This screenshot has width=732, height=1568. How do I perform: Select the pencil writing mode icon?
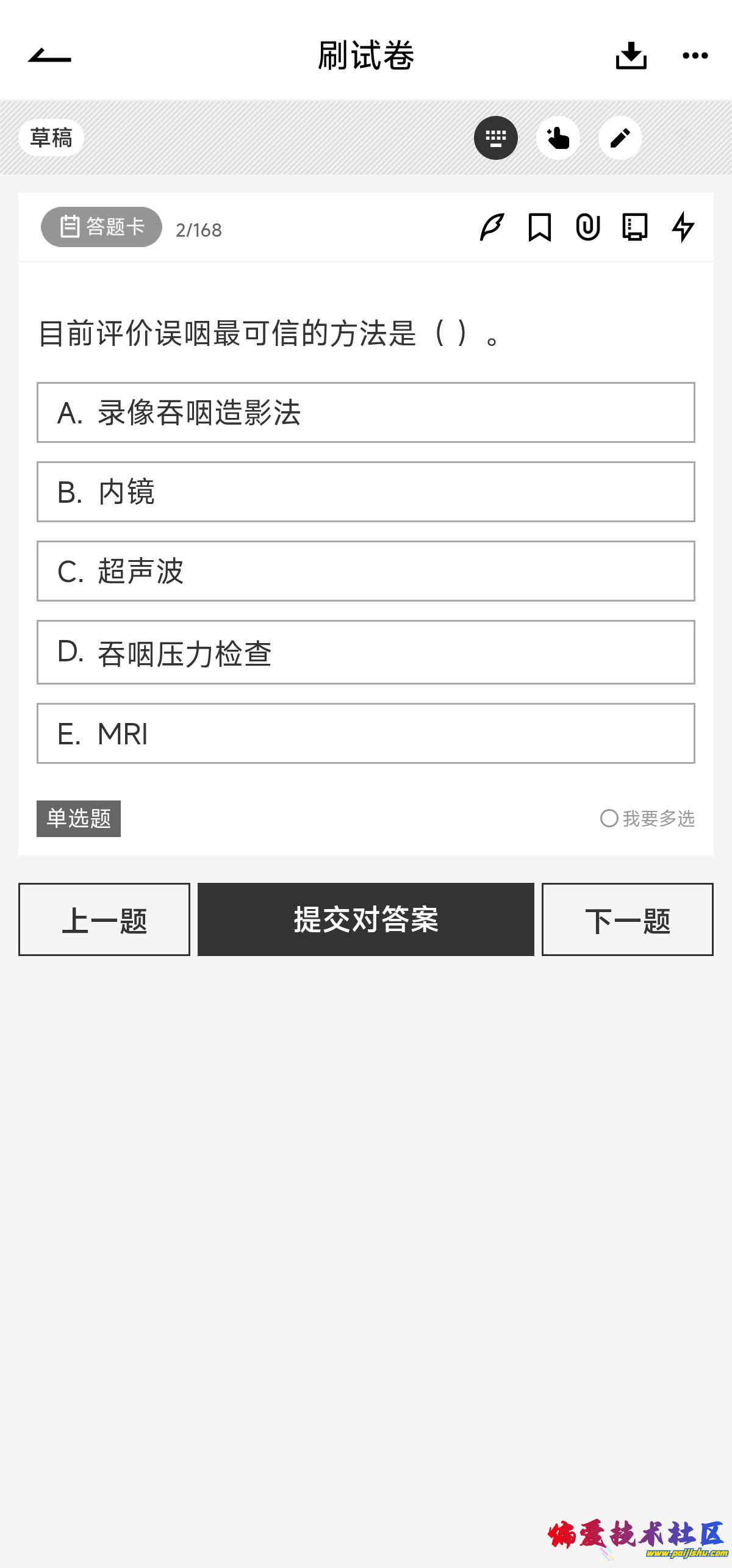pos(620,138)
